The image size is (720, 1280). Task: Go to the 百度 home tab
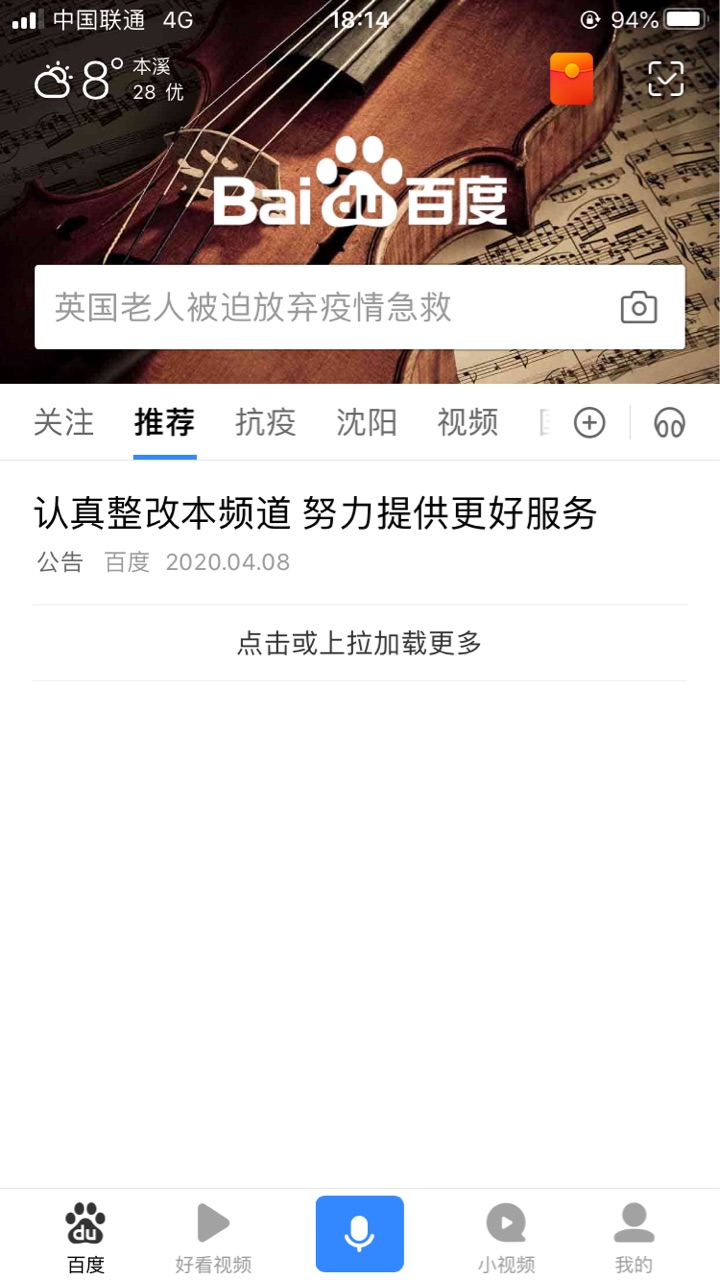[x=85, y=1236]
